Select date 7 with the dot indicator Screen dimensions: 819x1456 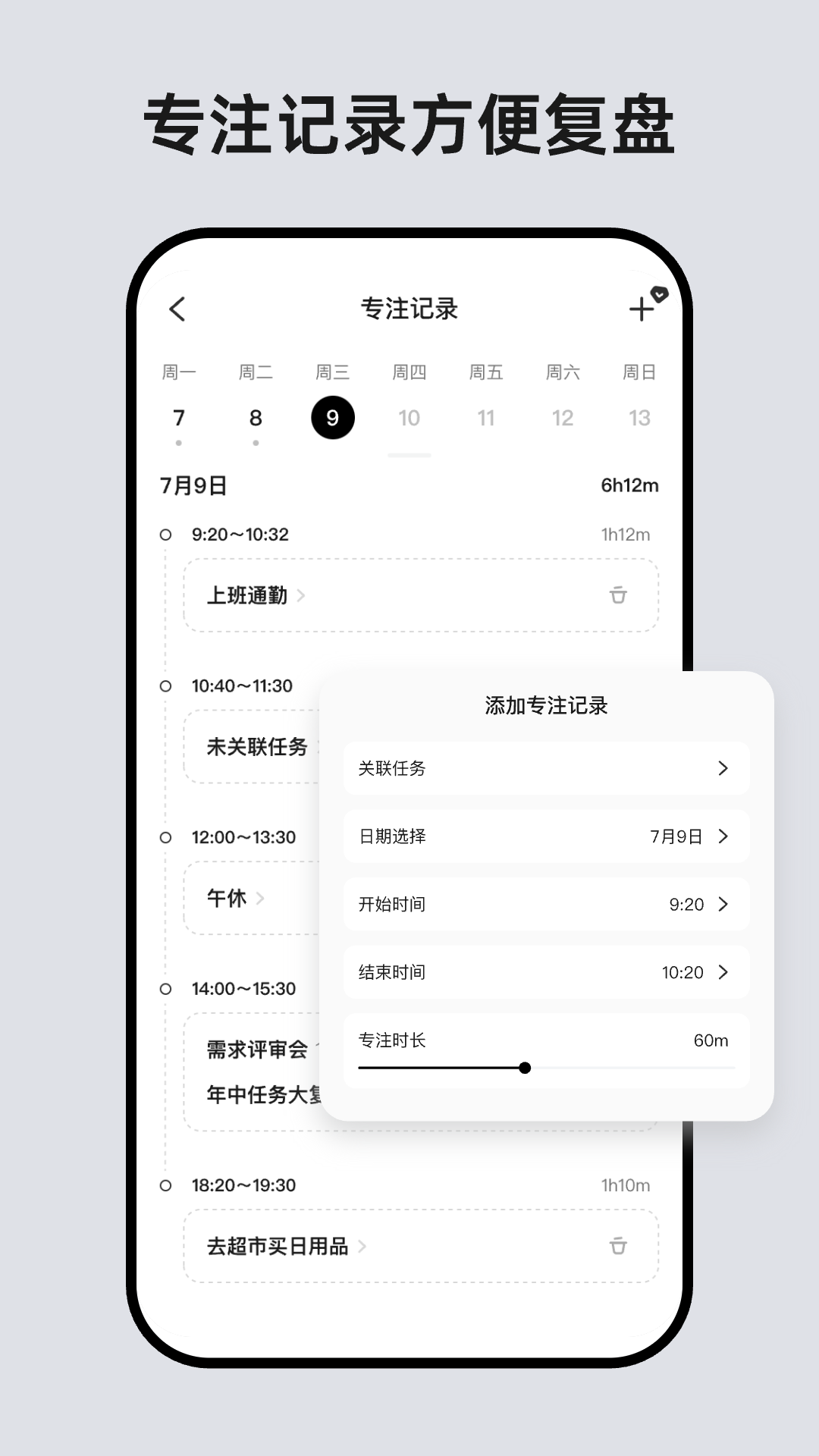pos(179,416)
